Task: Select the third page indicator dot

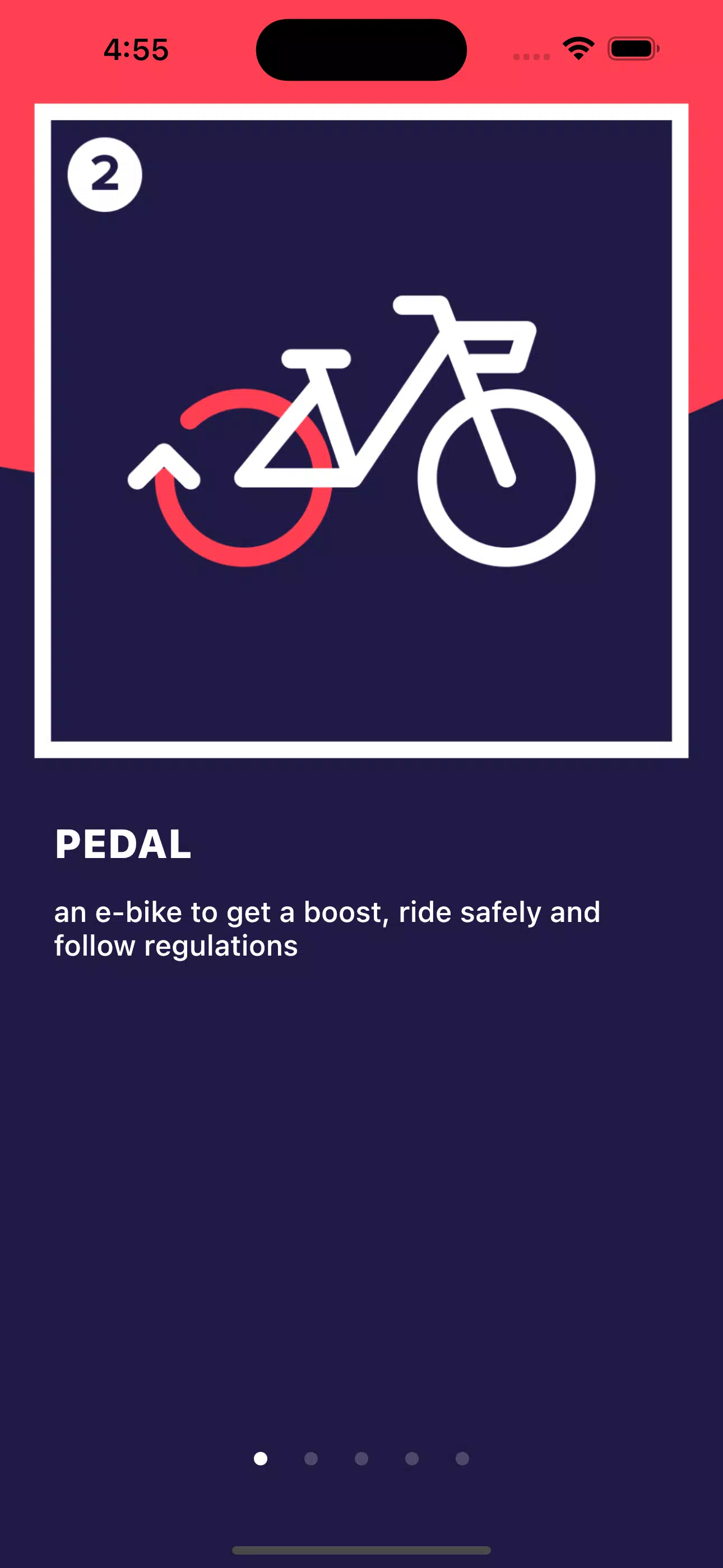Action: 361,1459
